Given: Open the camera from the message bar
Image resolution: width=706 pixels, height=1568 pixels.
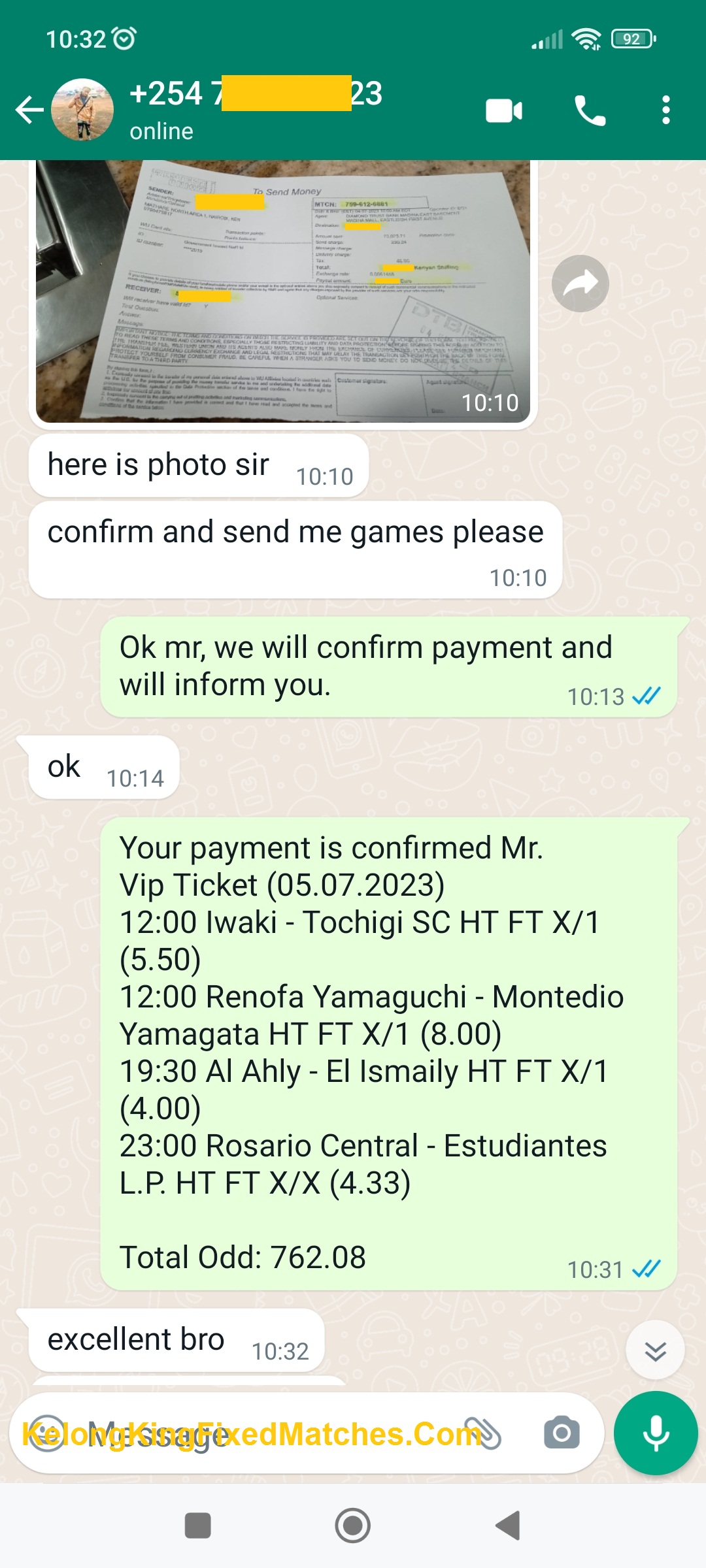Looking at the screenshot, I should [x=562, y=1433].
